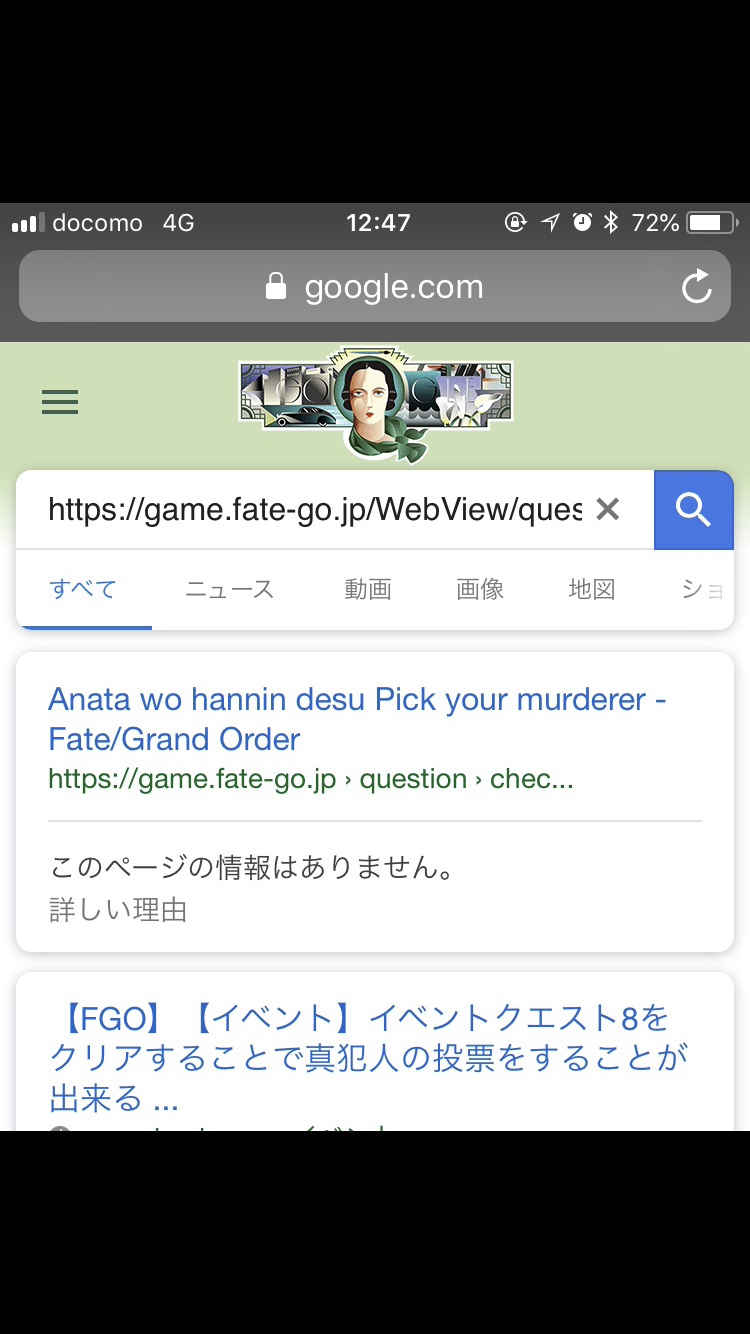Switch to the 動画 tab
Viewport: 750px width, 1334px height.
pos(367,590)
